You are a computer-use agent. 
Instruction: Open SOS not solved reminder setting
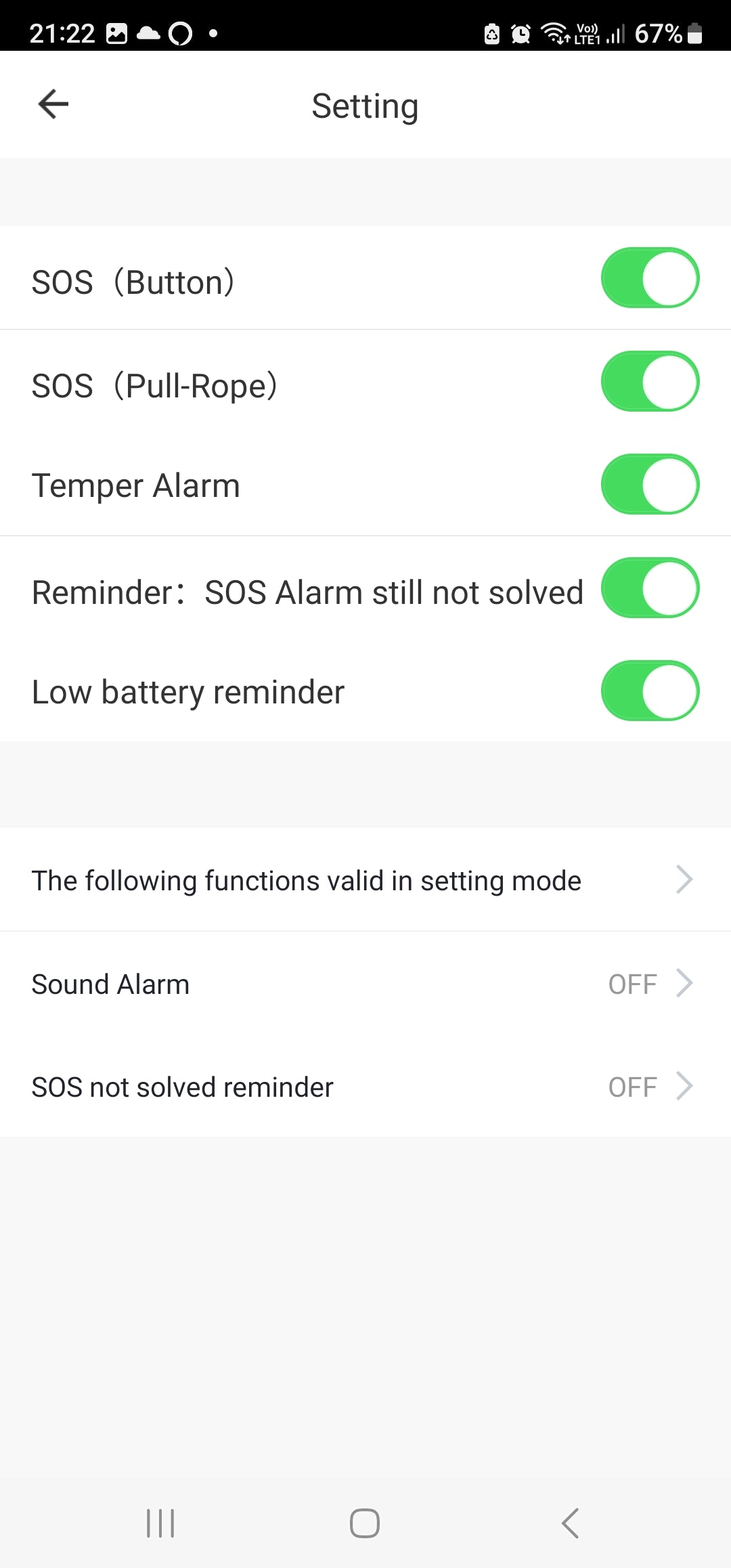coord(365,1087)
